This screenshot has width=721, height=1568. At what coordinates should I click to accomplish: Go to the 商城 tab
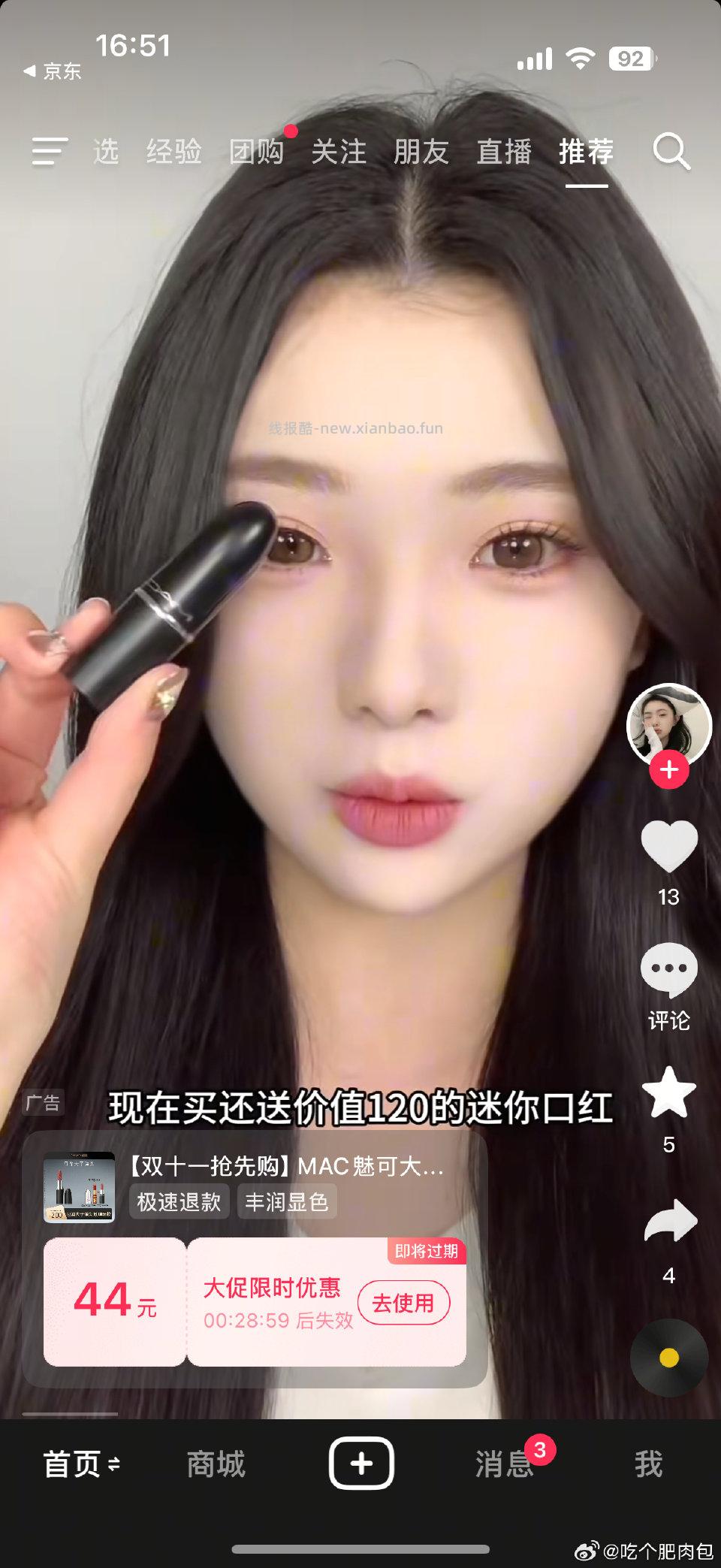click(x=216, y=1464)
